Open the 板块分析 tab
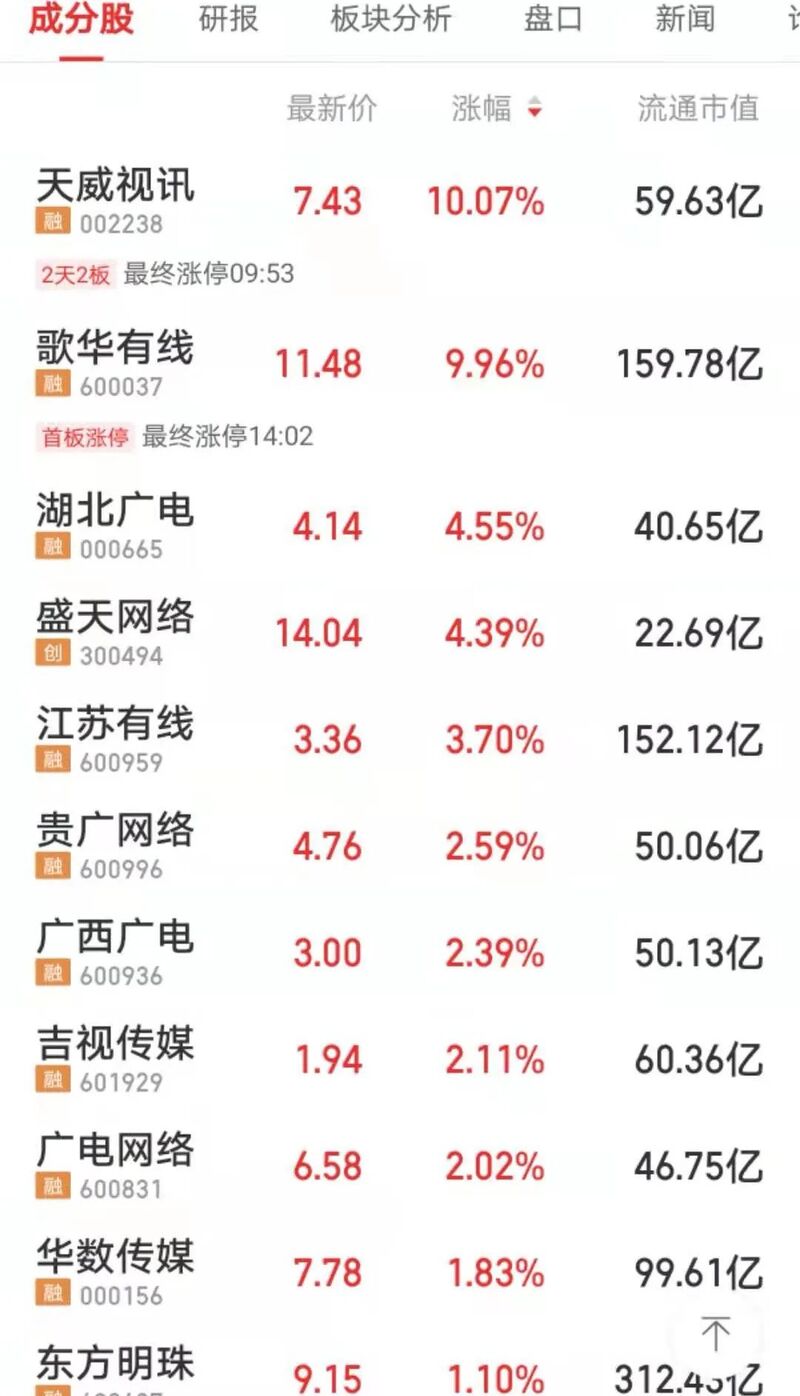 pos(390,19)
